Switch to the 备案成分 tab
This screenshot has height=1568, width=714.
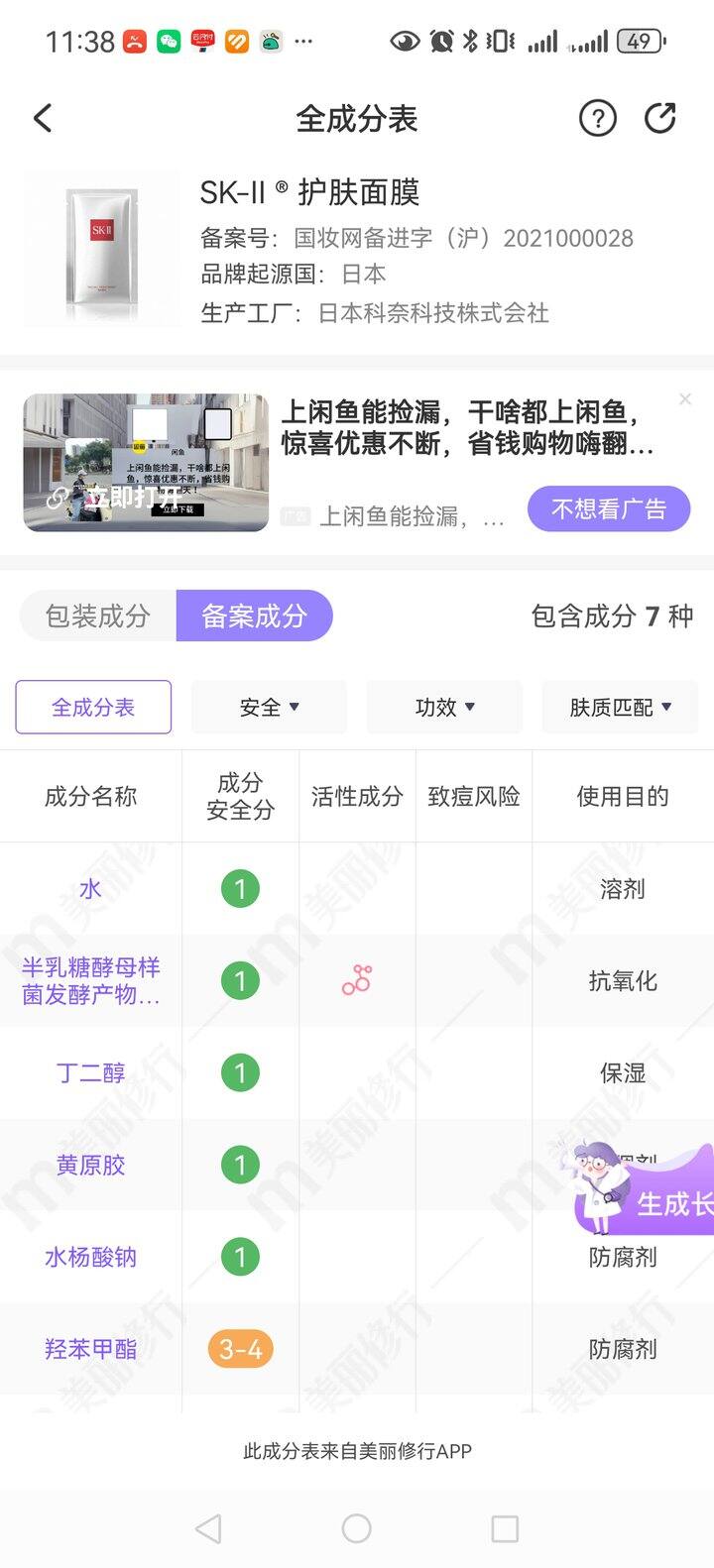pyautogui.click(x=254, y=616)
